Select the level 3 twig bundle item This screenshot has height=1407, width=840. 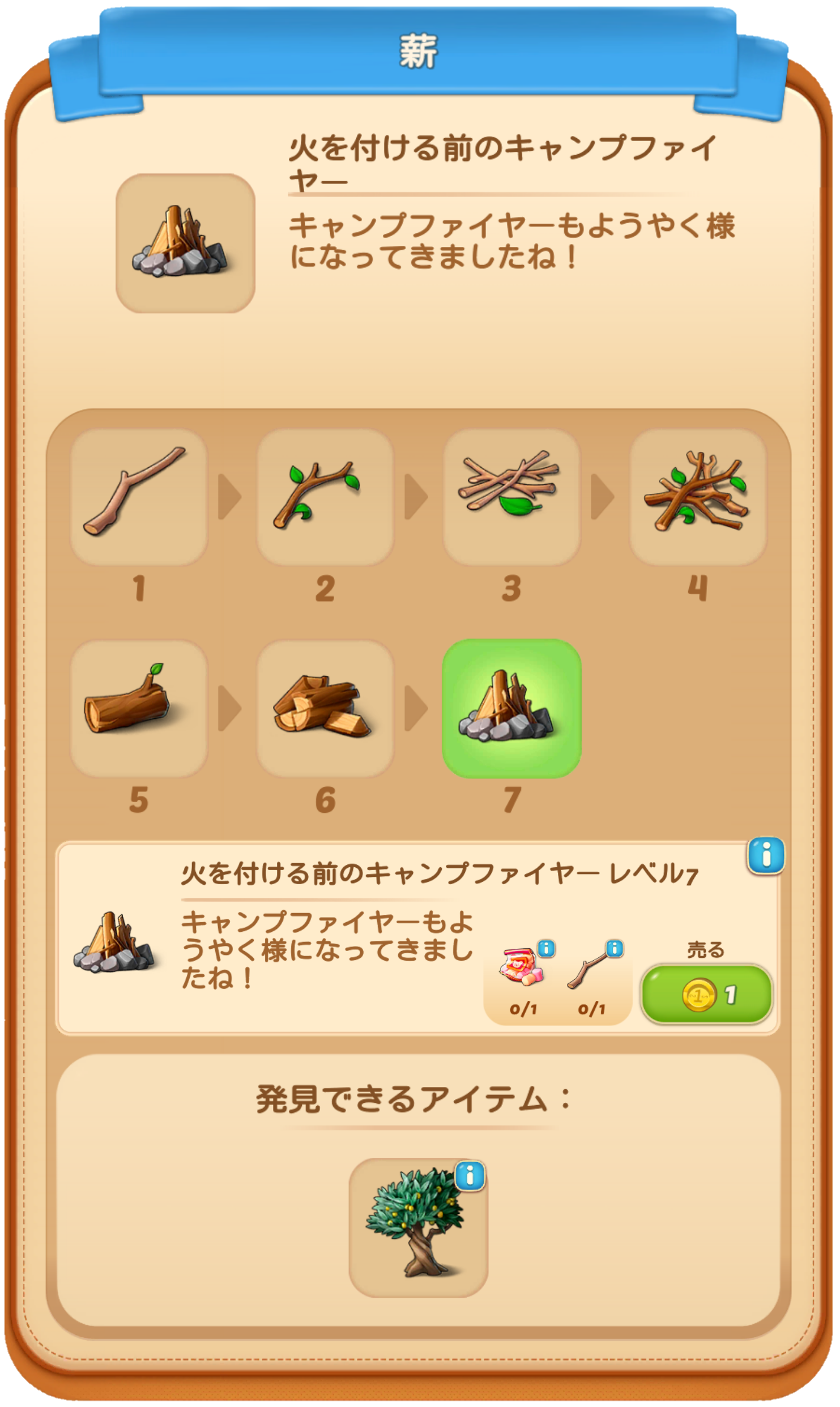(x=511, y=497)
